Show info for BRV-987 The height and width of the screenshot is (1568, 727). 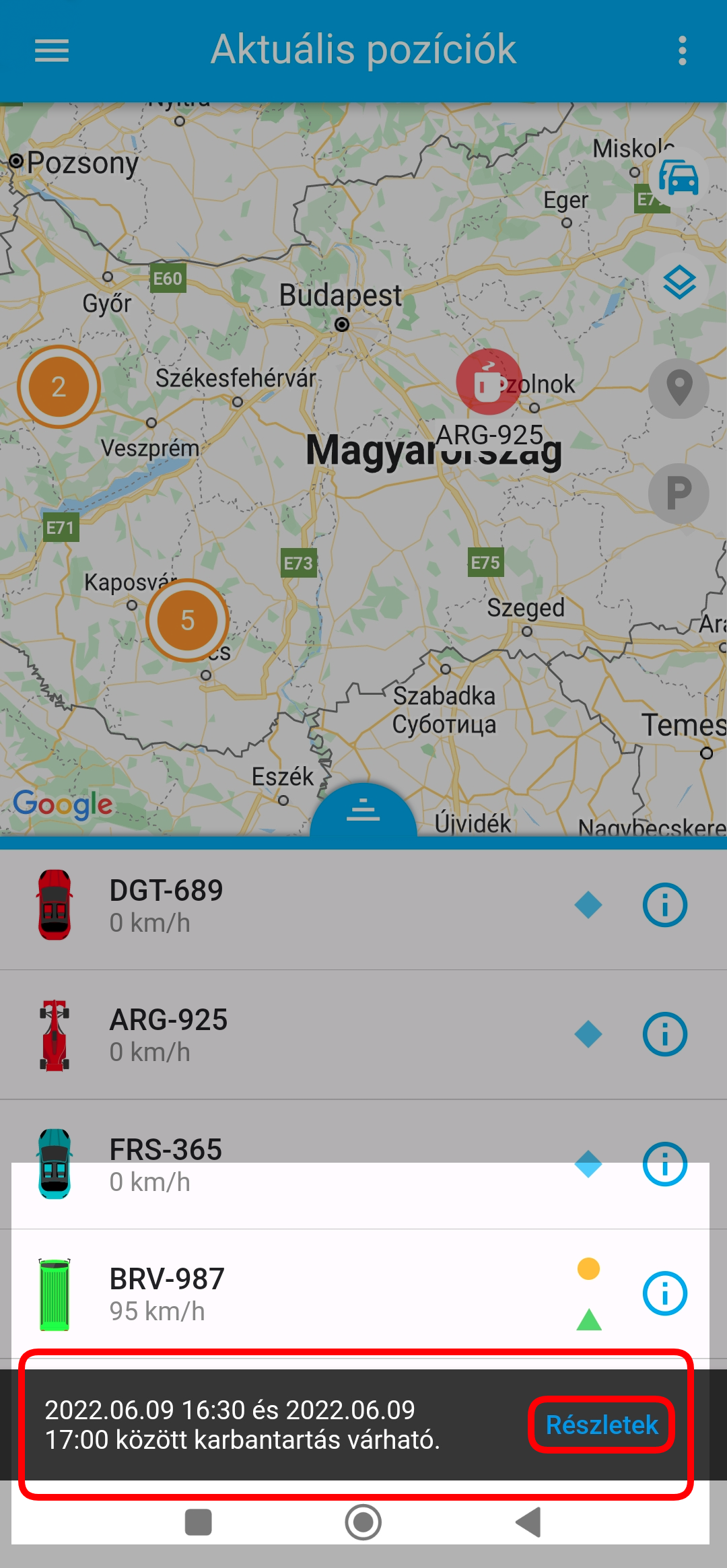tap(664, 1293)
